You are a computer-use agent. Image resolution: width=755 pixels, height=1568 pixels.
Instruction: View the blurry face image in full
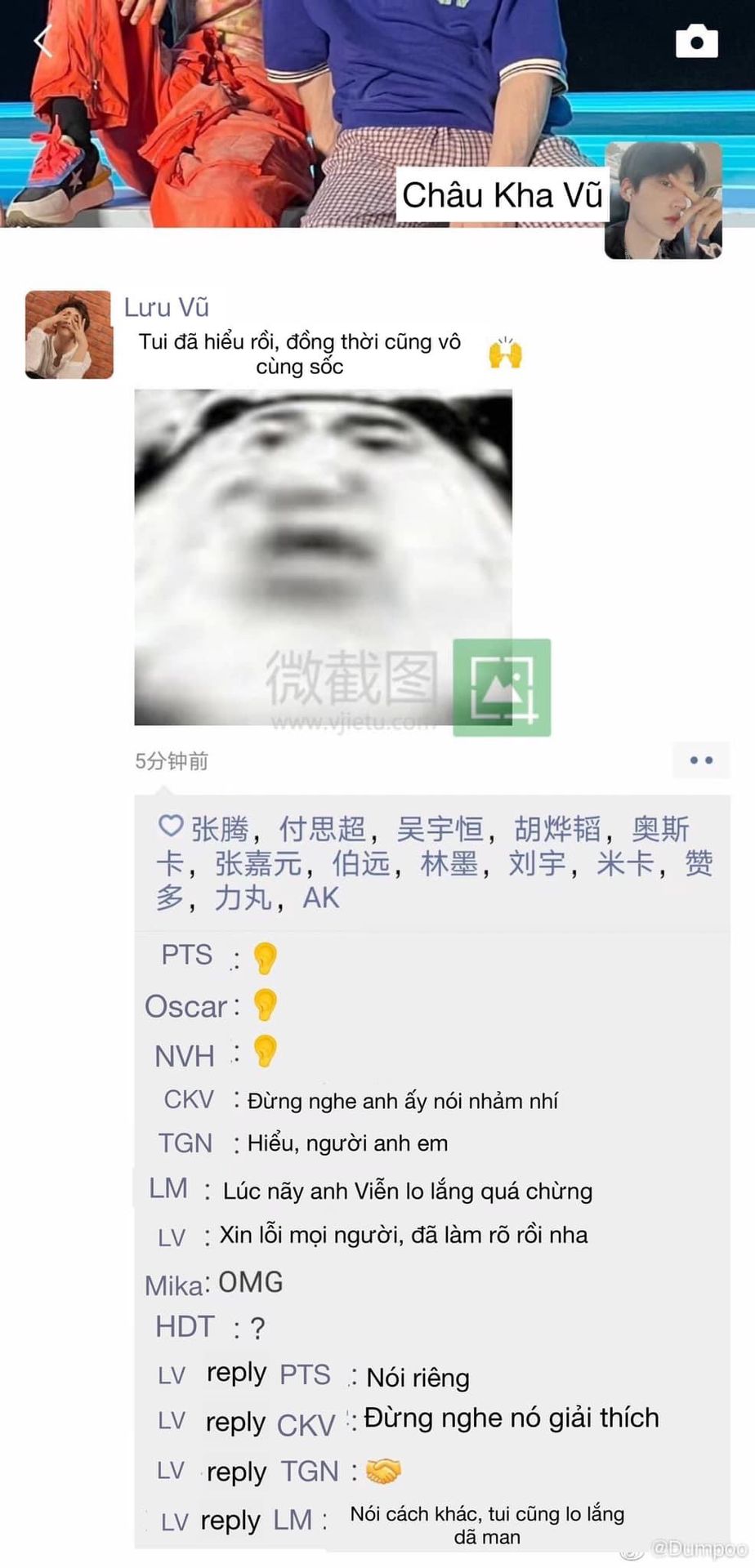[x=324, y=558]
